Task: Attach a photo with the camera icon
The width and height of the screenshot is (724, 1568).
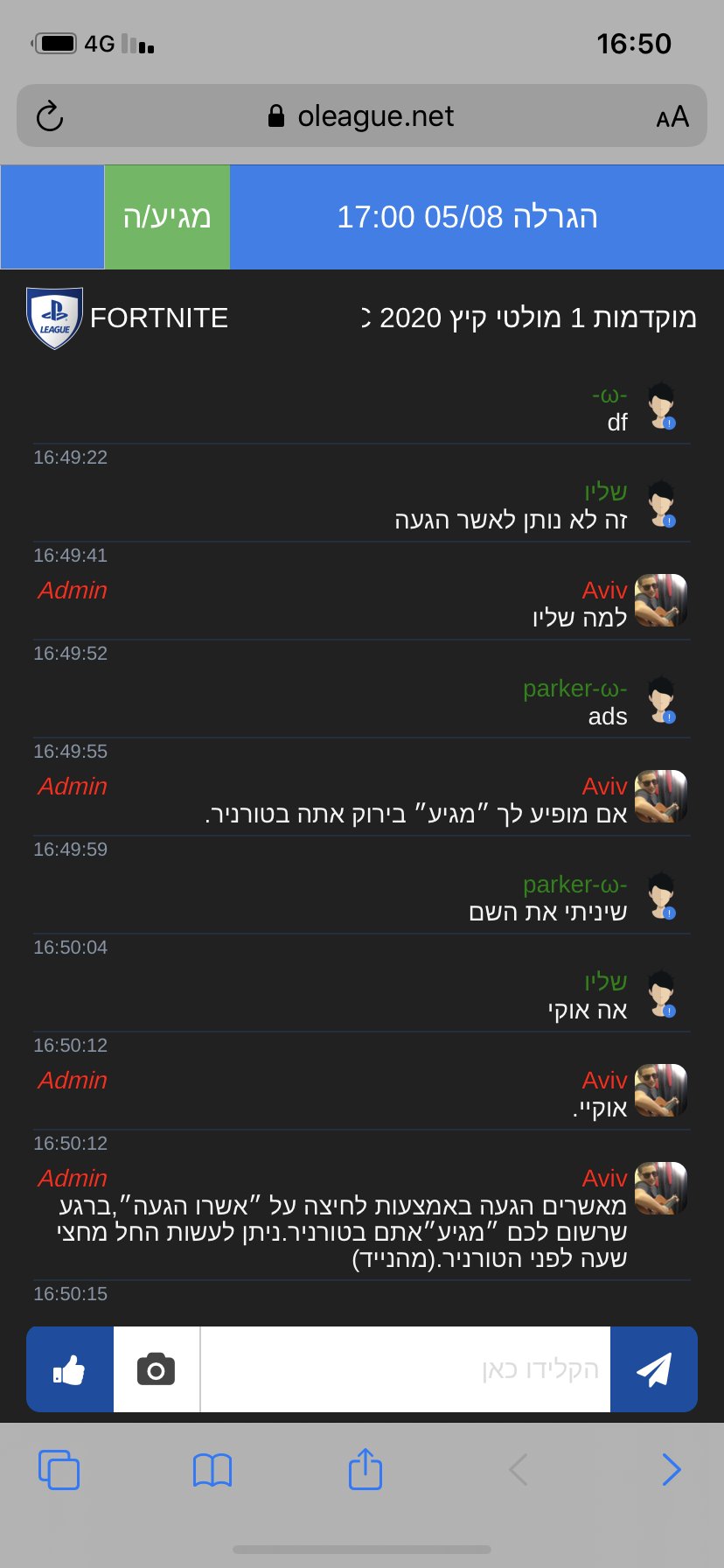Action: [x=157, y=1369]
